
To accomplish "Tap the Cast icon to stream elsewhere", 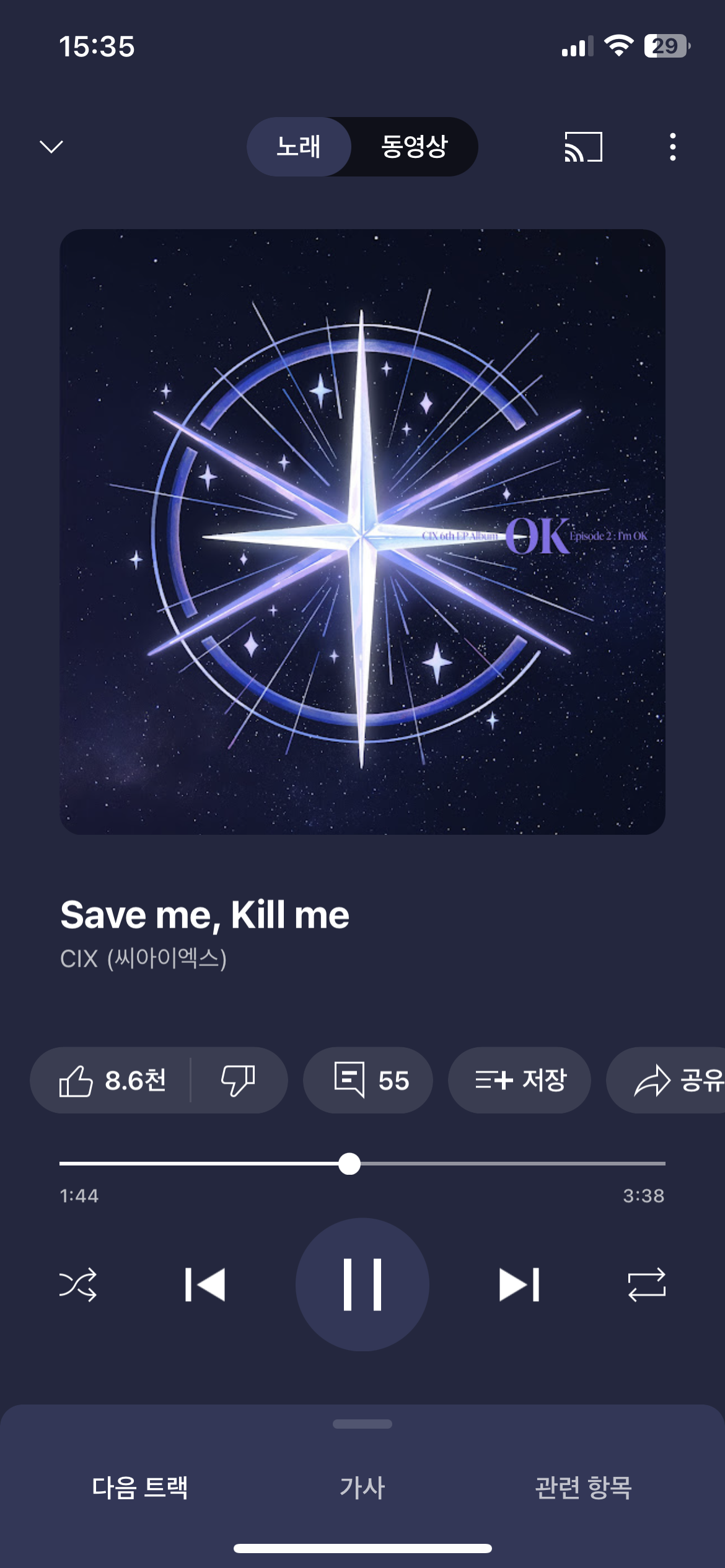I will click(x=582, y=147).
